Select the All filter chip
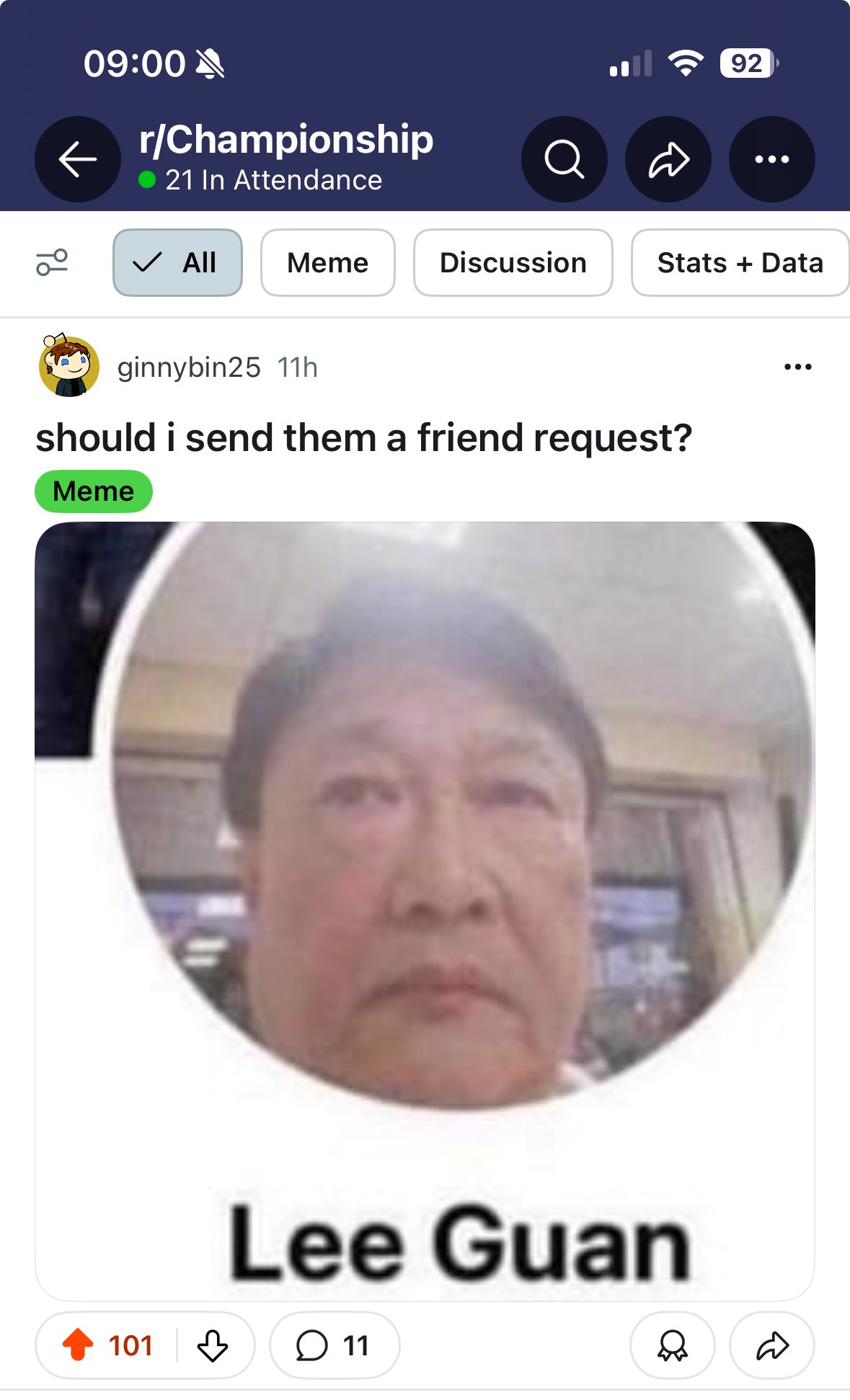This screenshot has width=850, height=1400. [x=177, y=263]
